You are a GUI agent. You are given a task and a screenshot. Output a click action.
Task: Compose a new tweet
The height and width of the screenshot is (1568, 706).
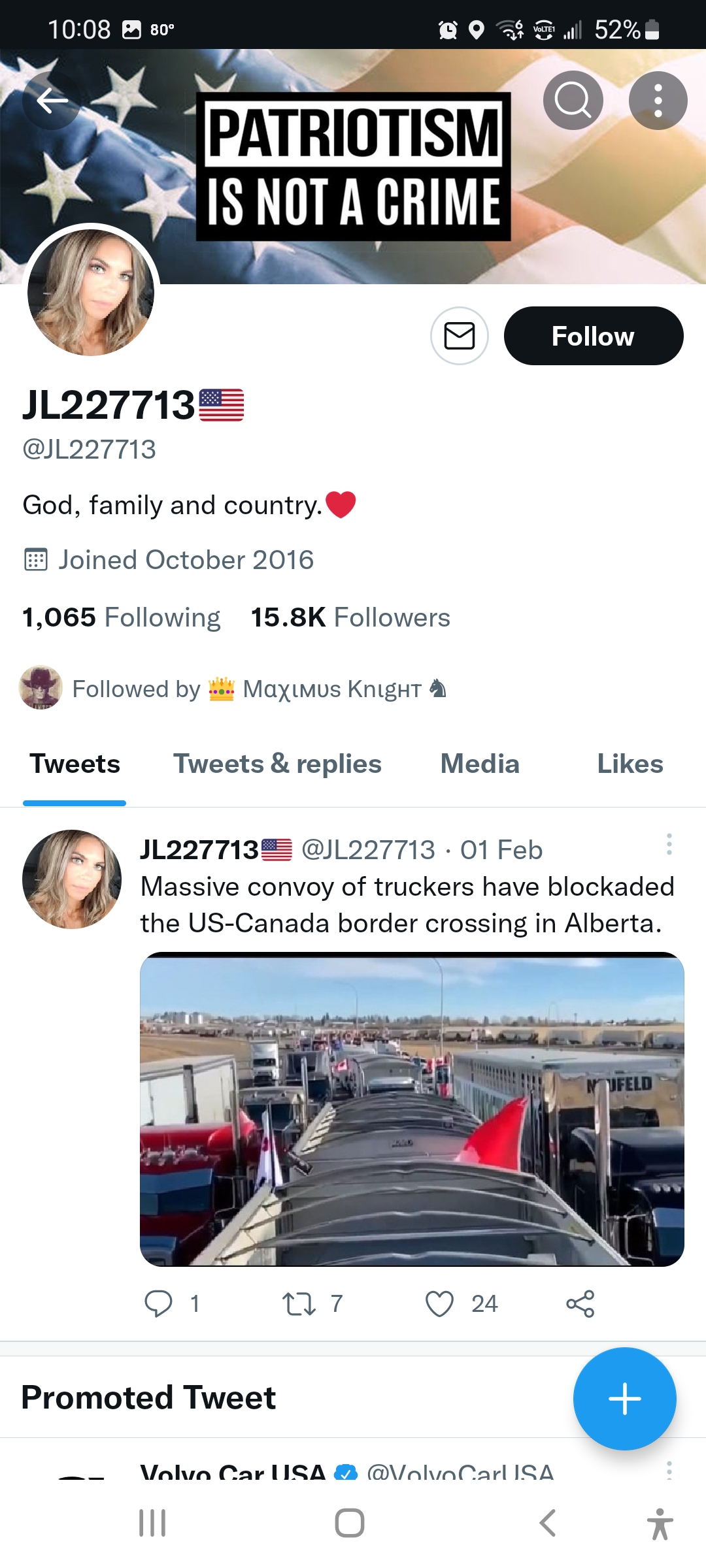pyautogui.click(x=624, y=1399)
